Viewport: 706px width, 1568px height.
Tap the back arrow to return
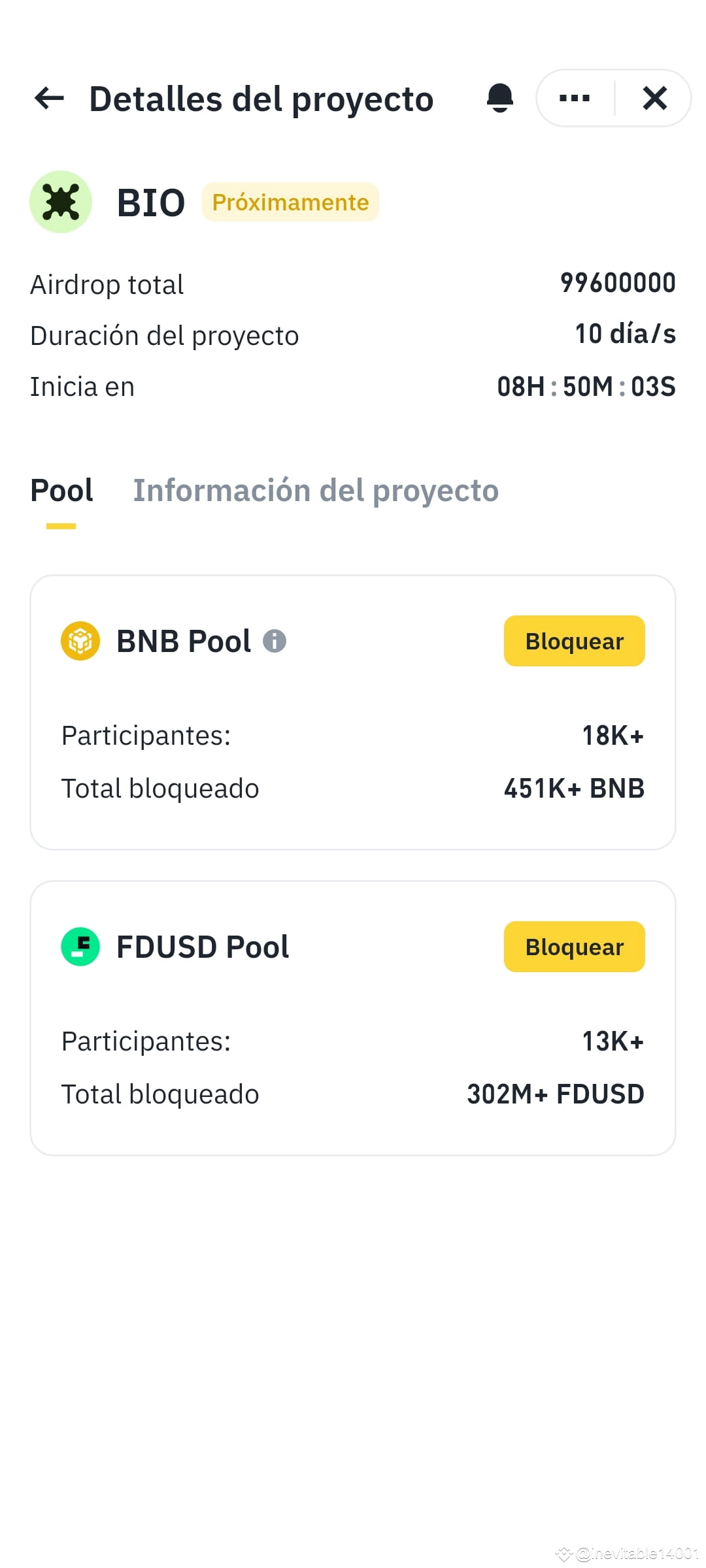pos(49,99)
